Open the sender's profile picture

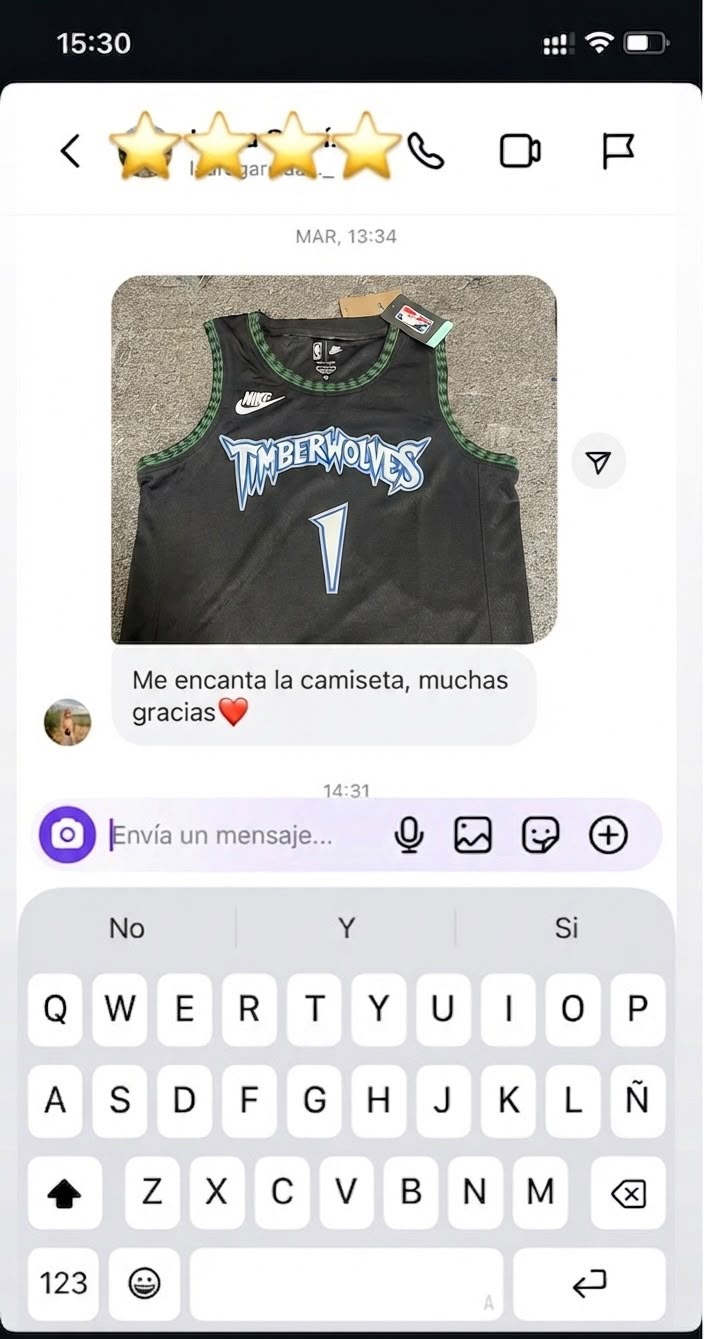(68, 722)
